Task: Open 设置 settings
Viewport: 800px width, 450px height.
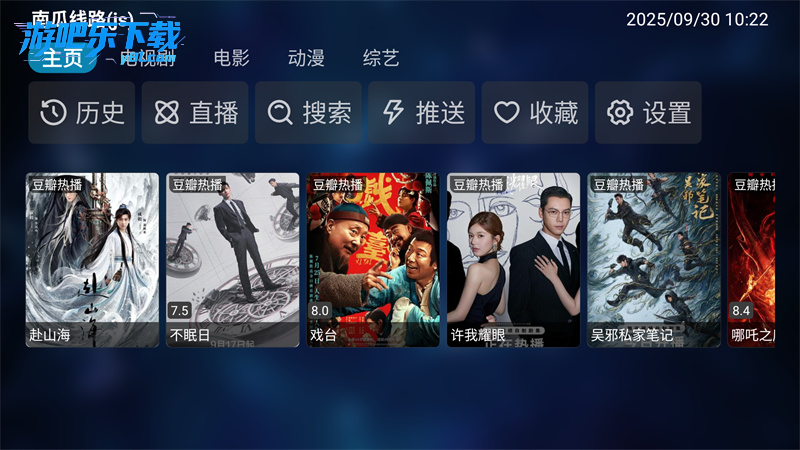Action: [649, 113]
